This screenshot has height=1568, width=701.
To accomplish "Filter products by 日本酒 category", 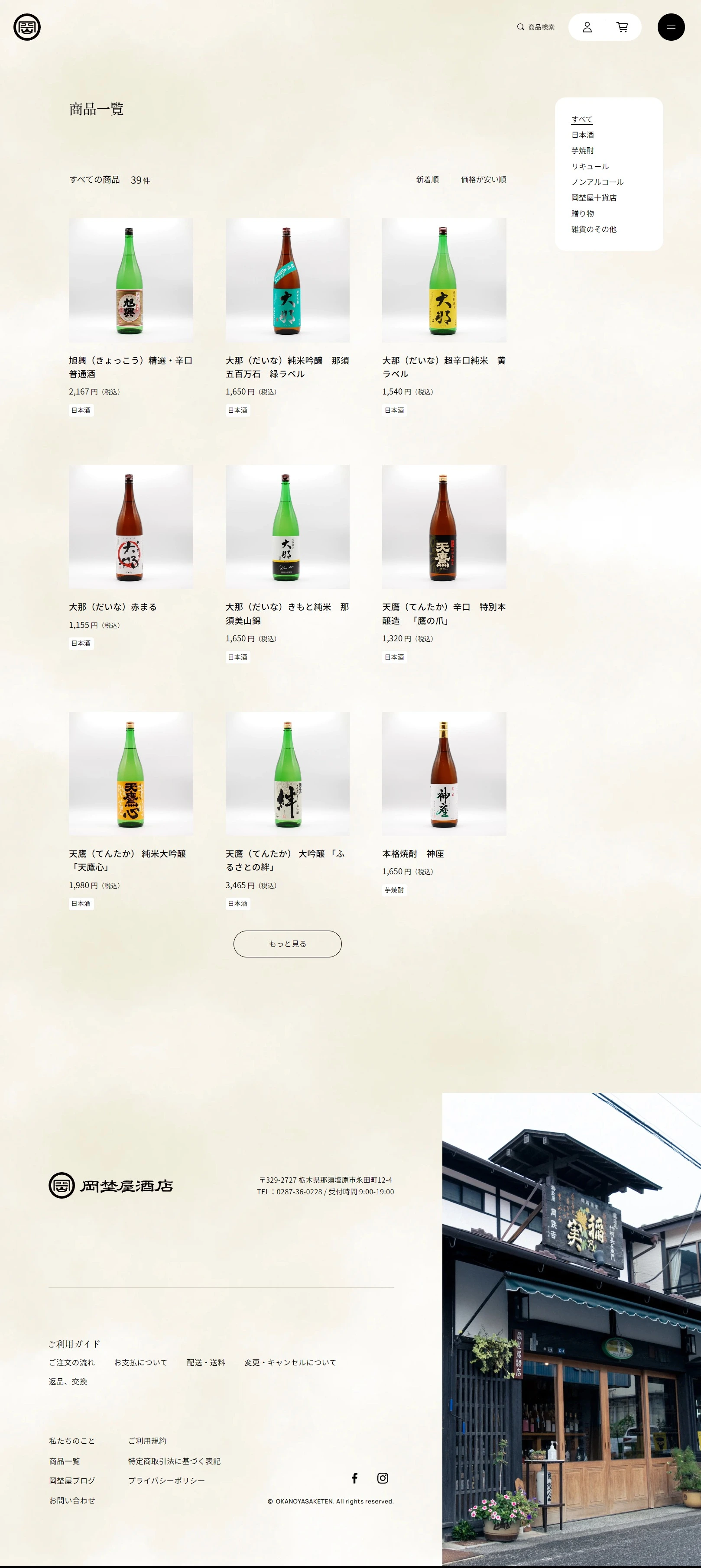I will [582, 135].
